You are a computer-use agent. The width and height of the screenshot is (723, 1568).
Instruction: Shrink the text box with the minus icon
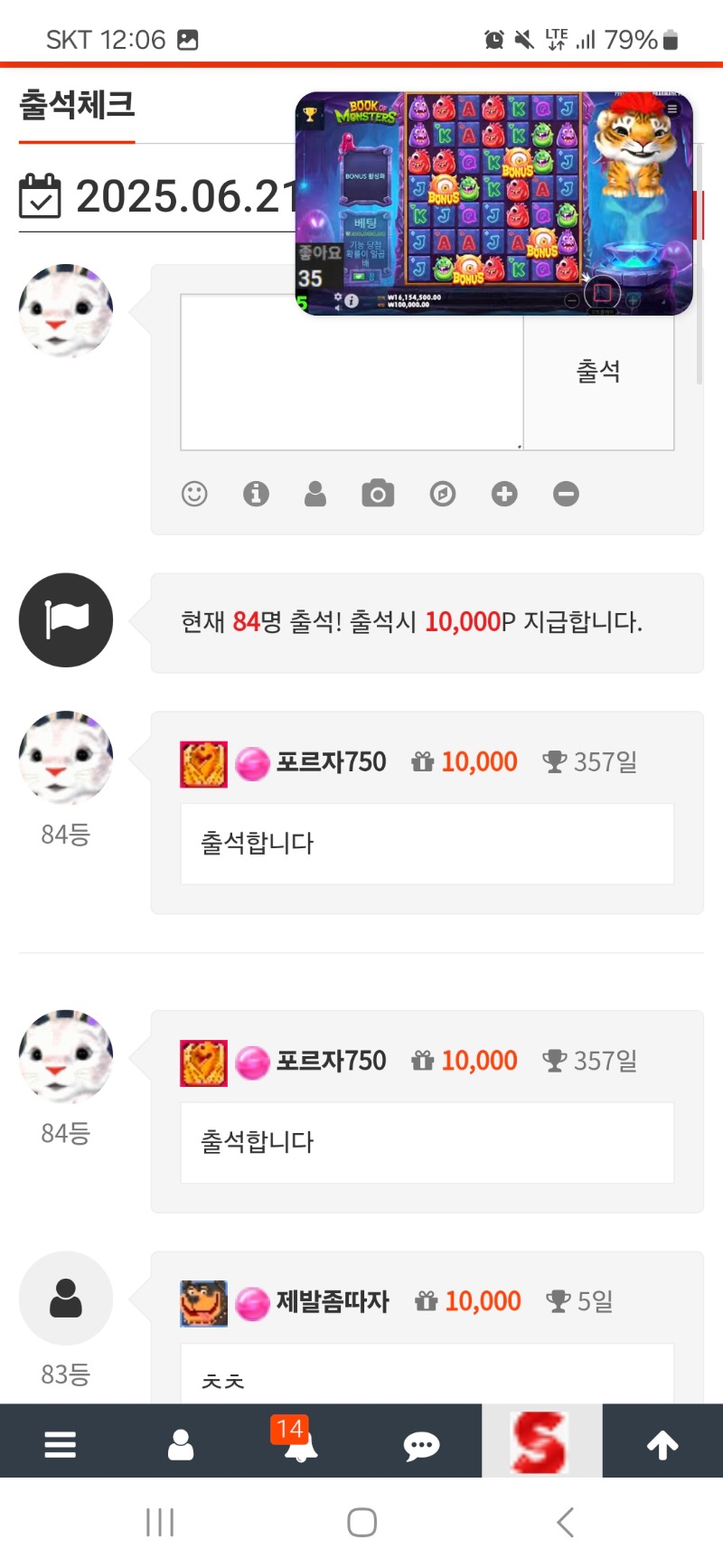566,494
